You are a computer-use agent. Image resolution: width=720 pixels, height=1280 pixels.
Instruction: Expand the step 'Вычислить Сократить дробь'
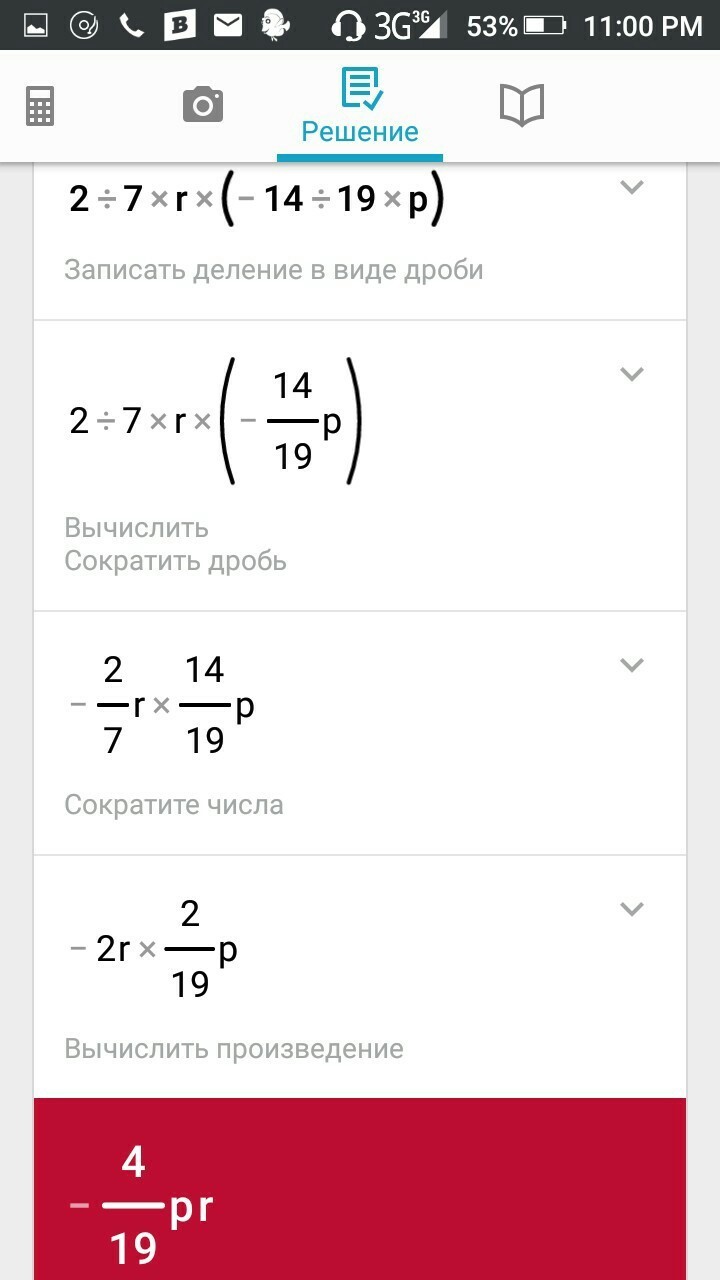631,374
